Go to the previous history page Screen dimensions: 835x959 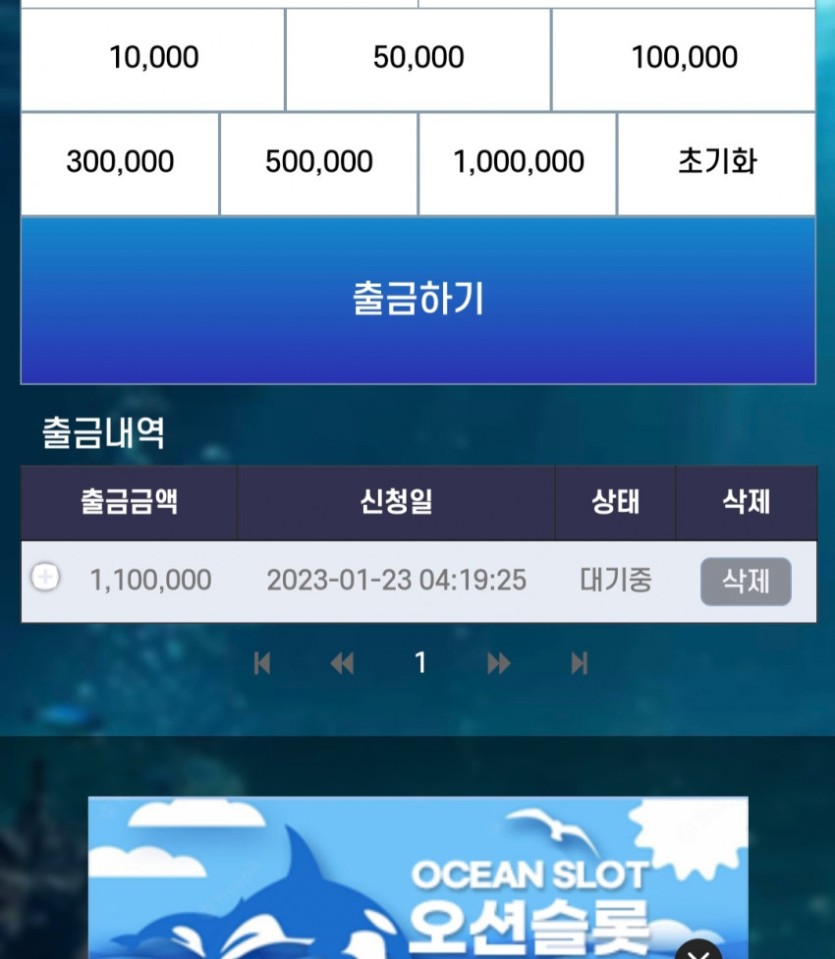(342, 663)
